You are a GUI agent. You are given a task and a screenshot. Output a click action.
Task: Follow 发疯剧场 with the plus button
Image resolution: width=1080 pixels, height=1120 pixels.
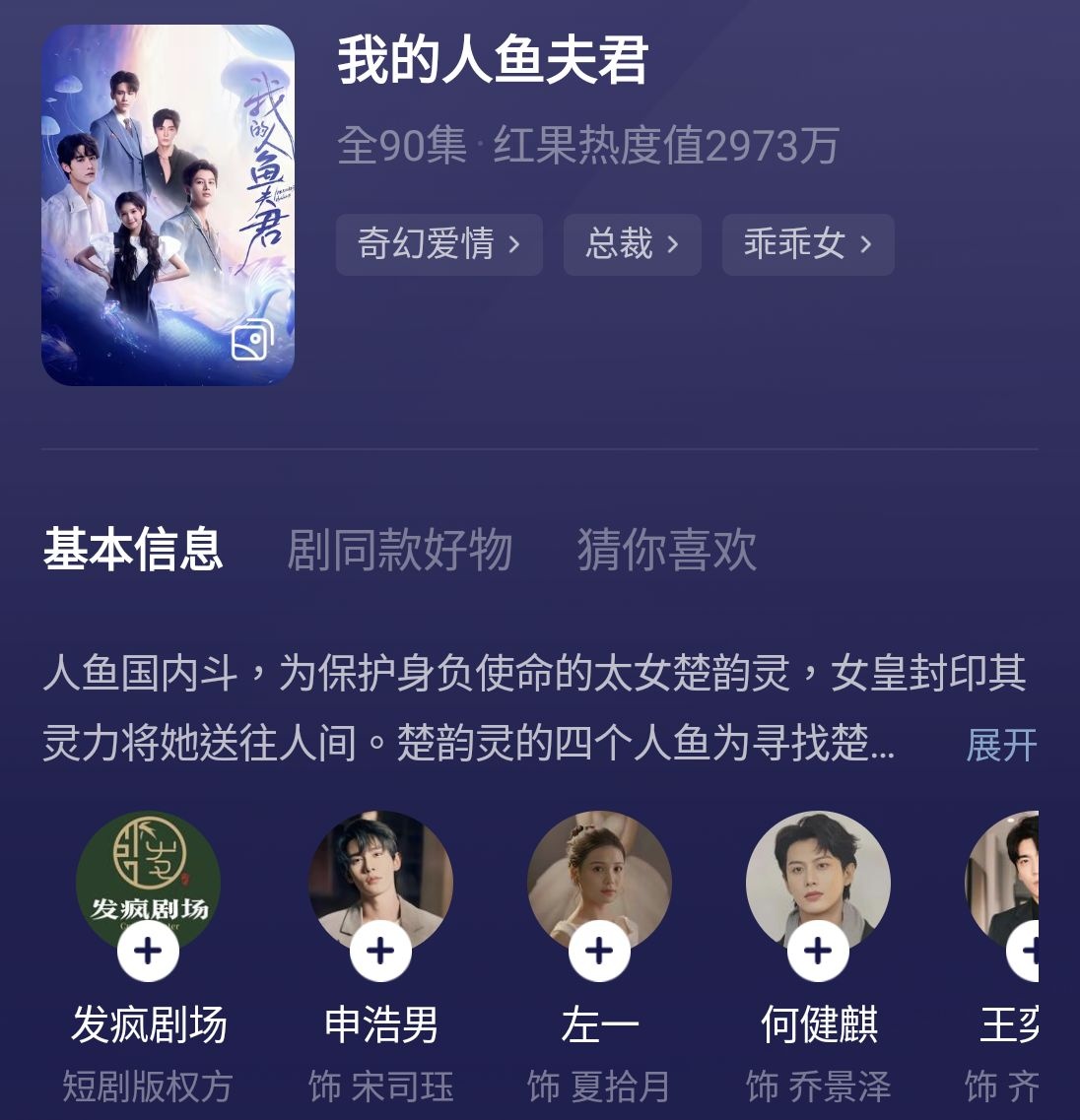coord(148,952)
